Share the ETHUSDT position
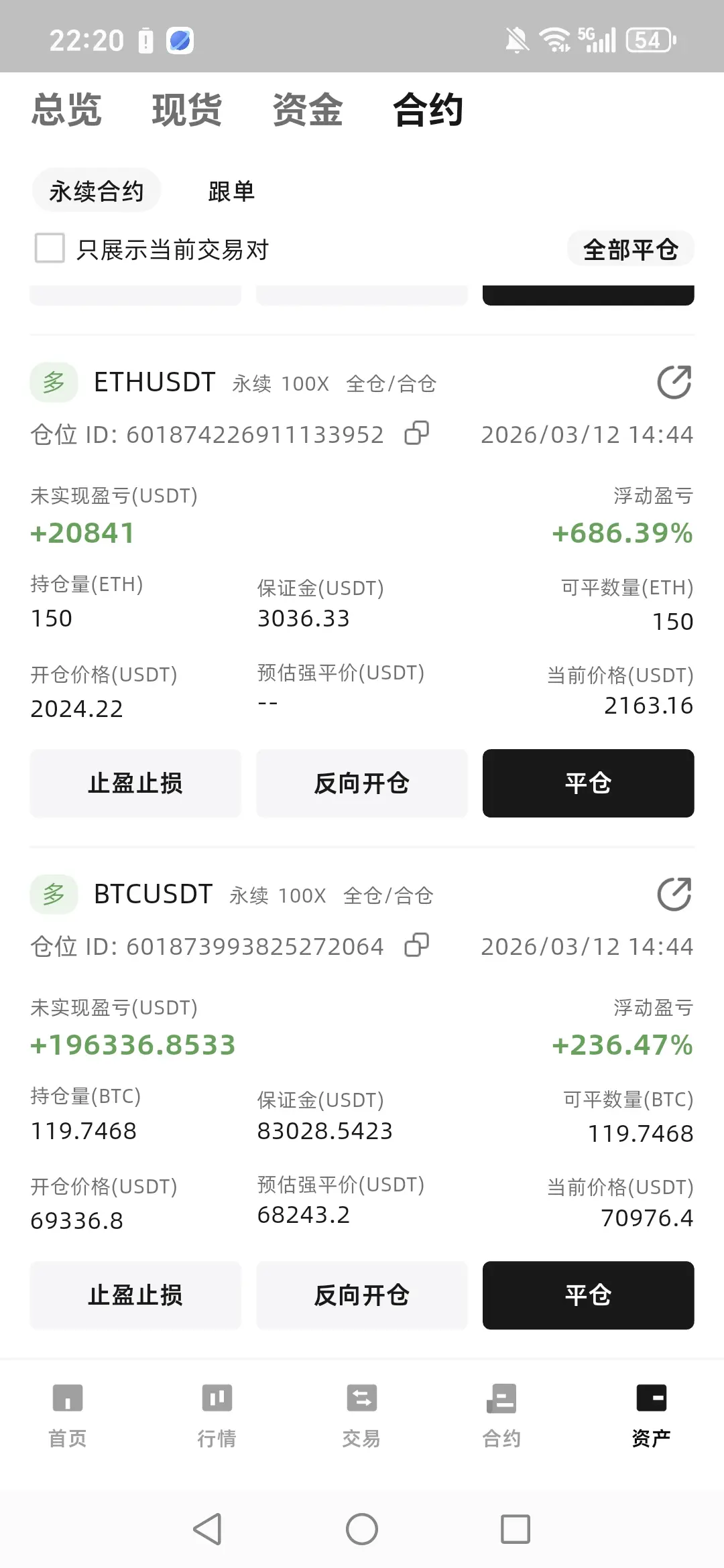 674,382
